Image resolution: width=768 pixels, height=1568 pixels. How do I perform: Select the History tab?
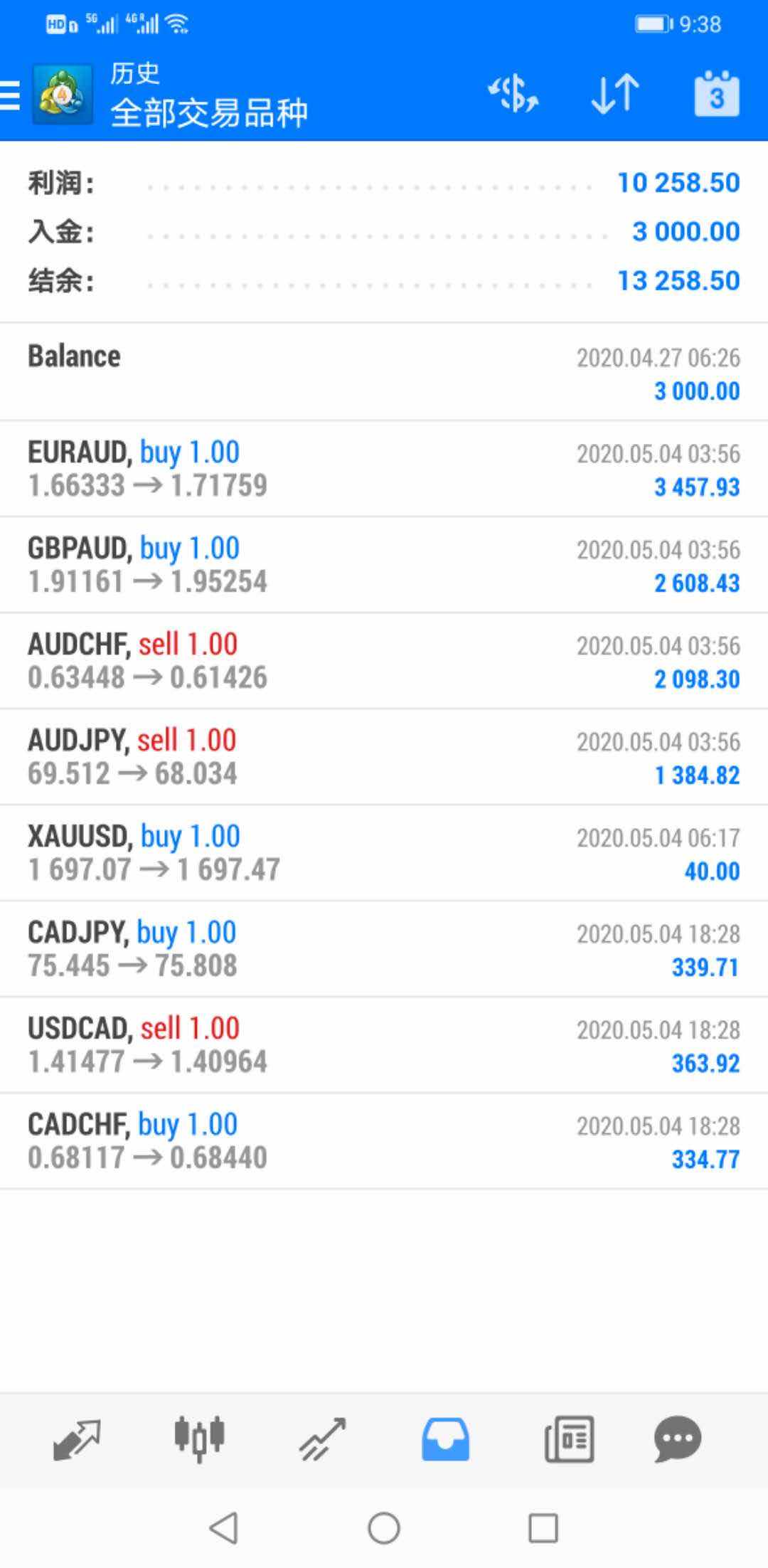(445, 1439)
